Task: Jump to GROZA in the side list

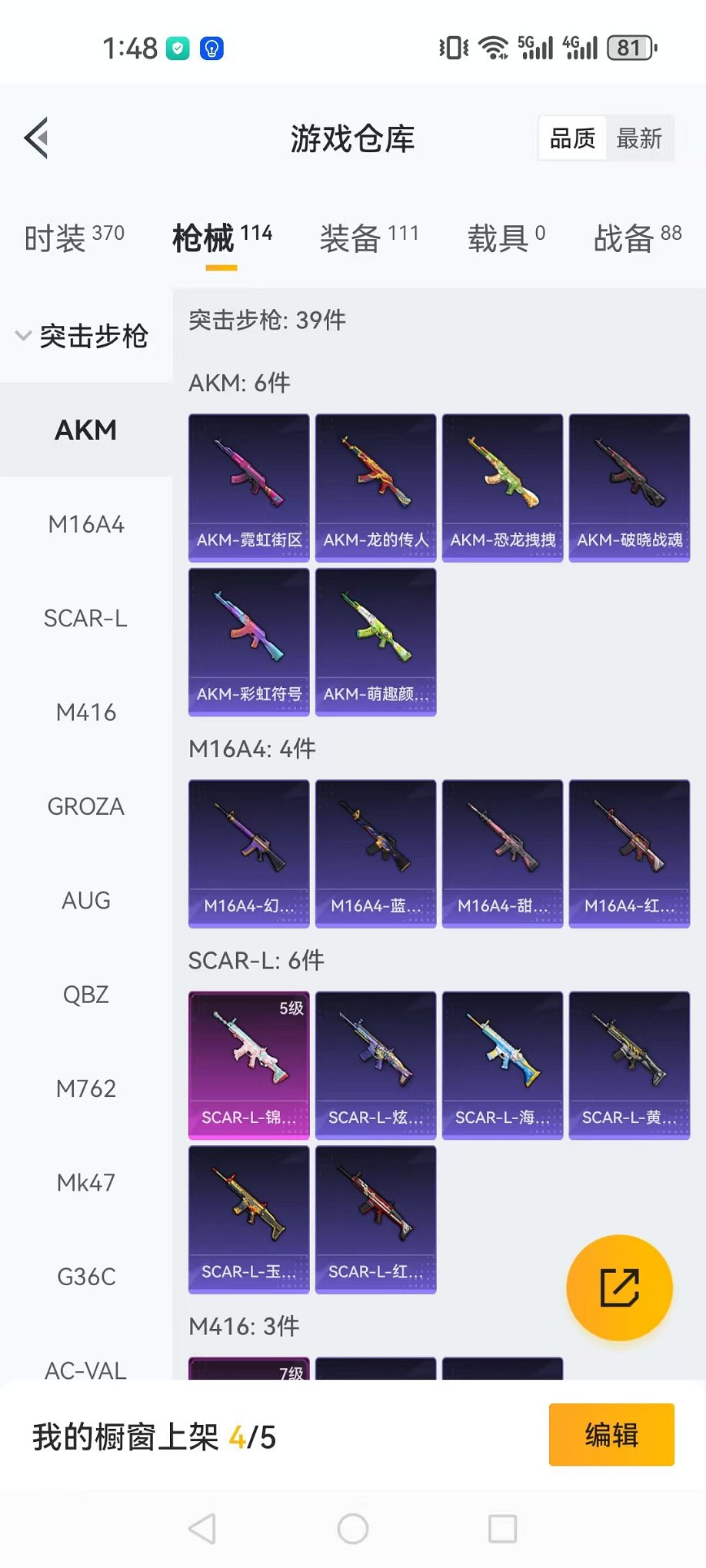Action: click(85, 806)
